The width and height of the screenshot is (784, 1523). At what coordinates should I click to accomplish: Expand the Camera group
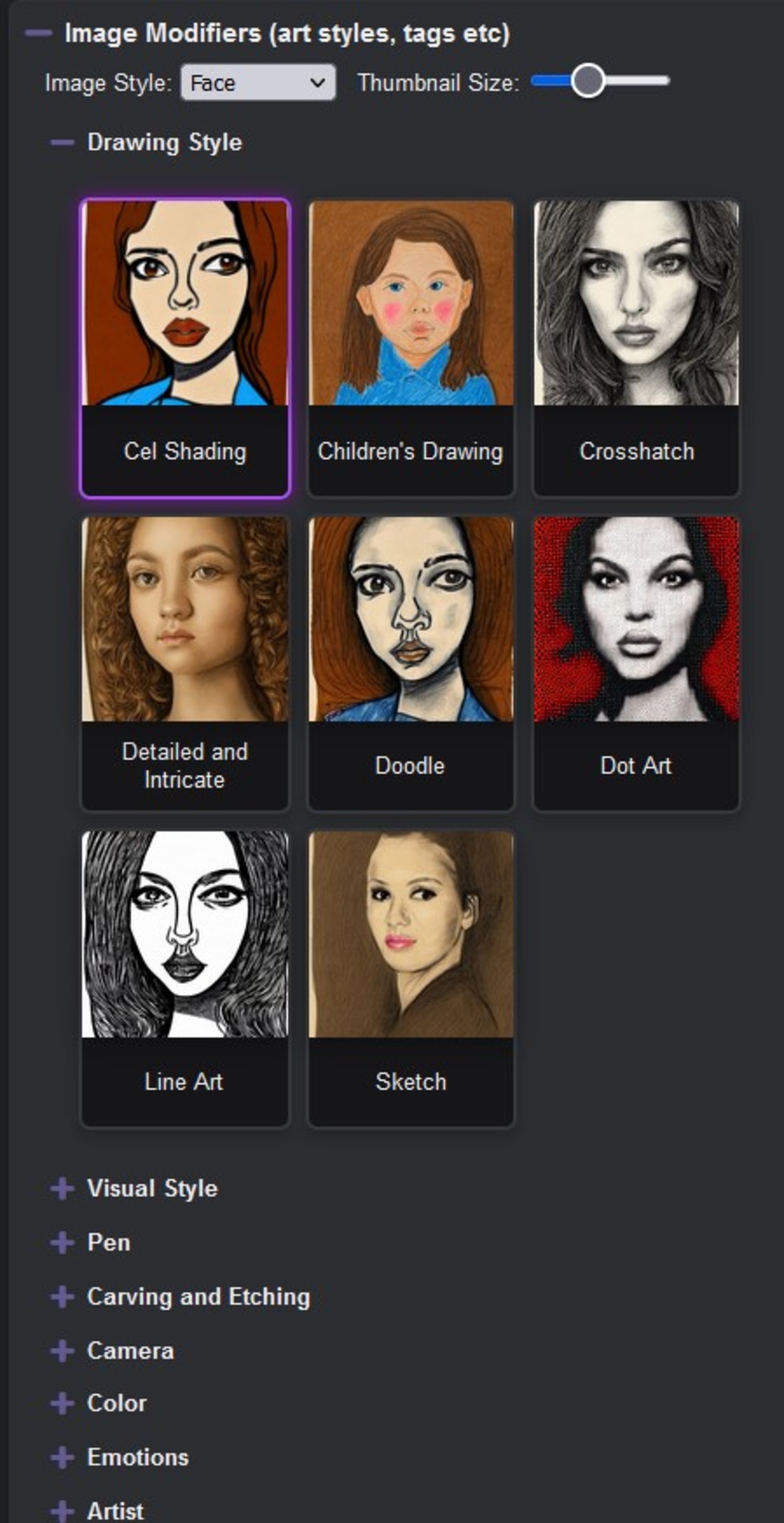62,1351
